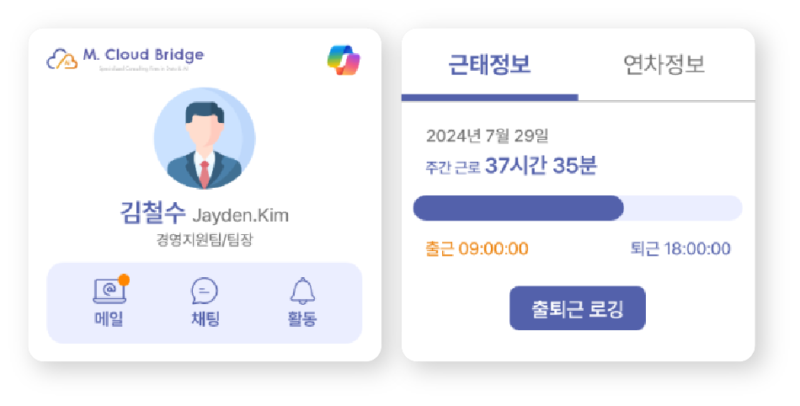Switch to the 연차정보 tab
800x406 pixels.
pyautogui.click(x=664, y=66)
